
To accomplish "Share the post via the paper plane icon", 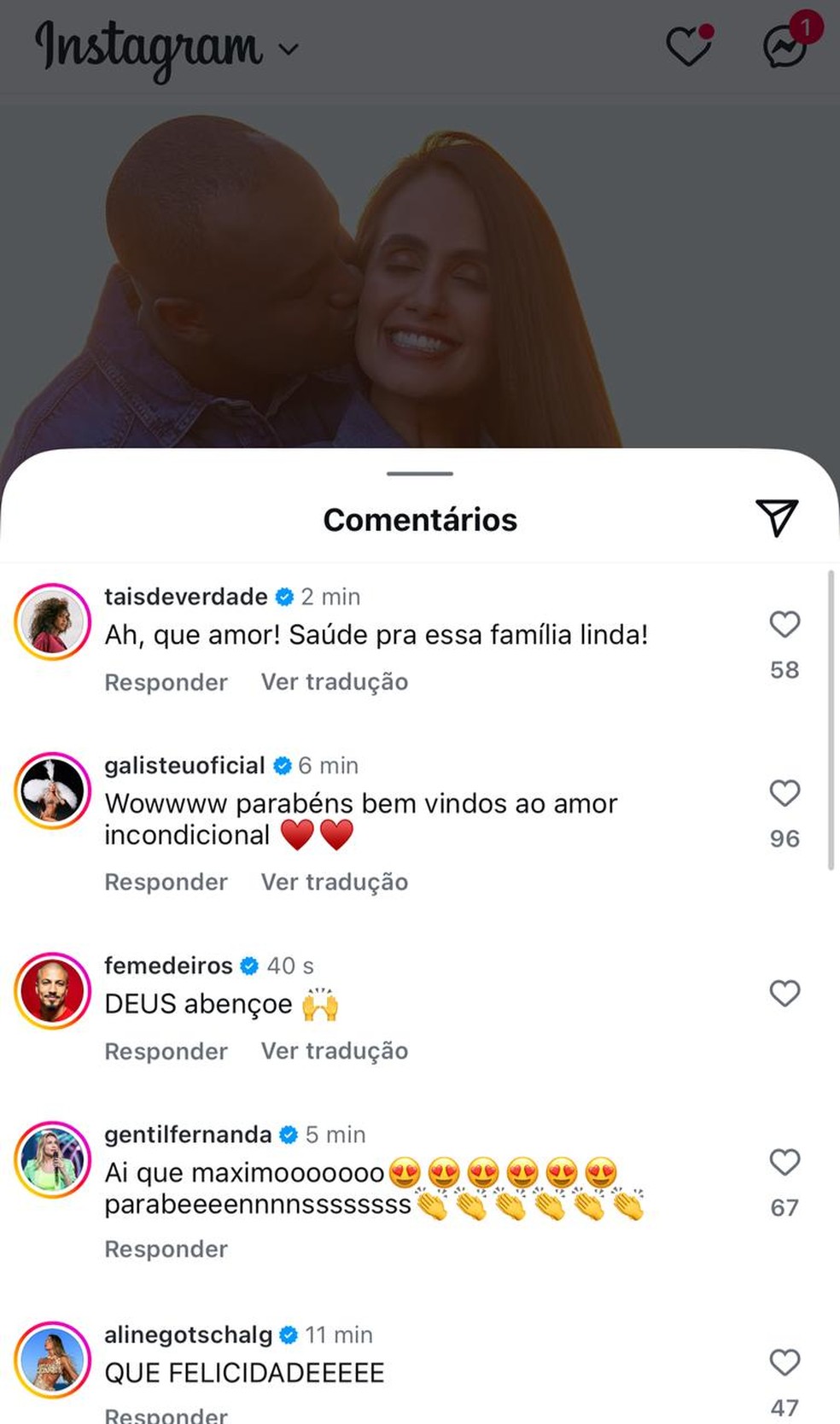I will tap(777, 517).
